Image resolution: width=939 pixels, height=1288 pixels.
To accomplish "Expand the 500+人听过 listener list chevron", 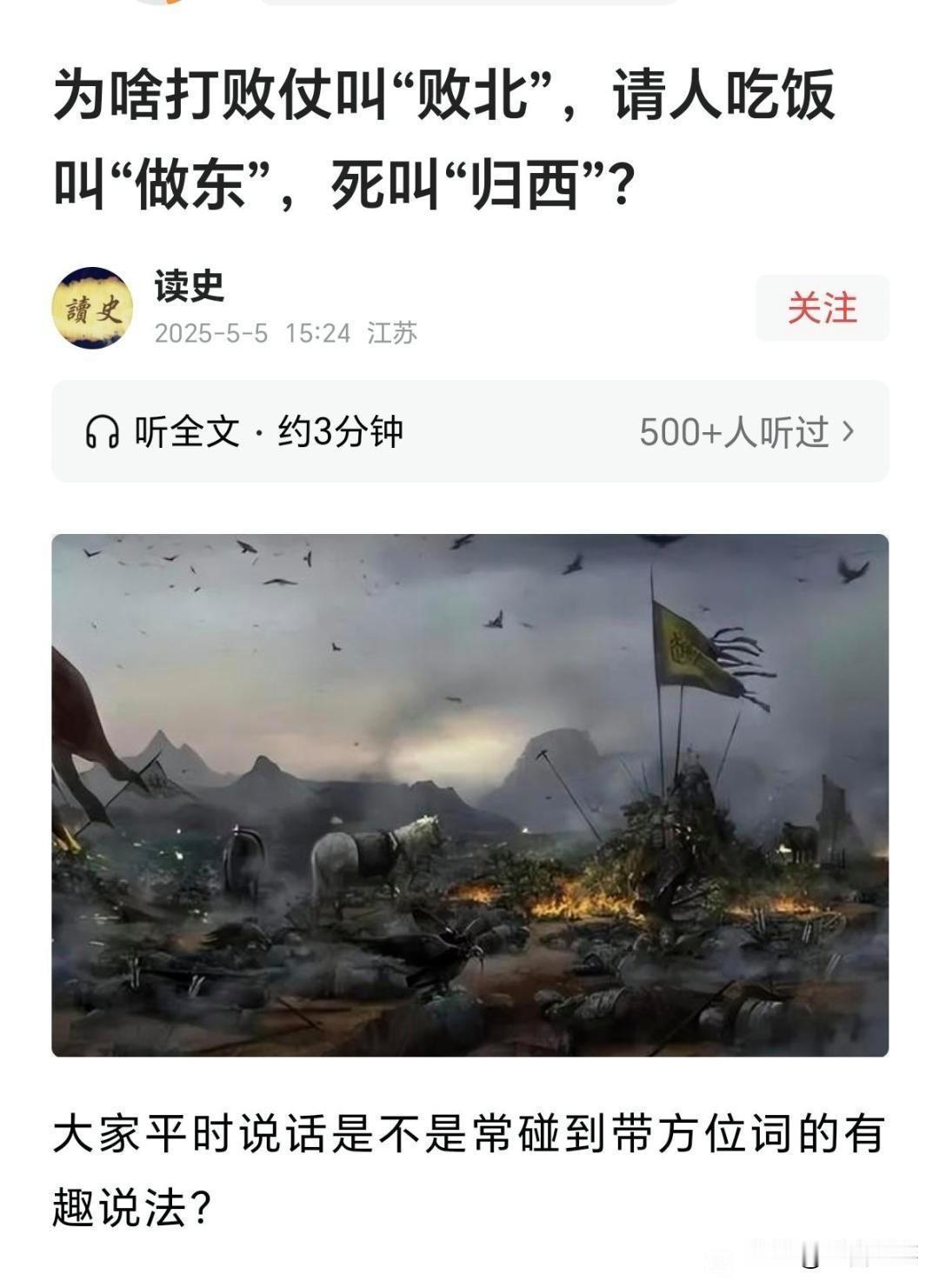I will [x=849, y=430].
